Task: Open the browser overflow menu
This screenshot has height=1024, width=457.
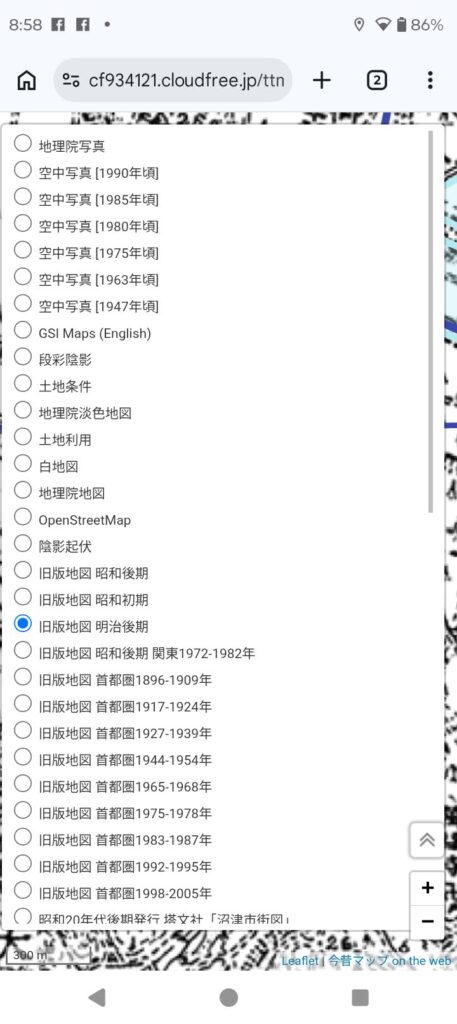Action: (430, 80)
